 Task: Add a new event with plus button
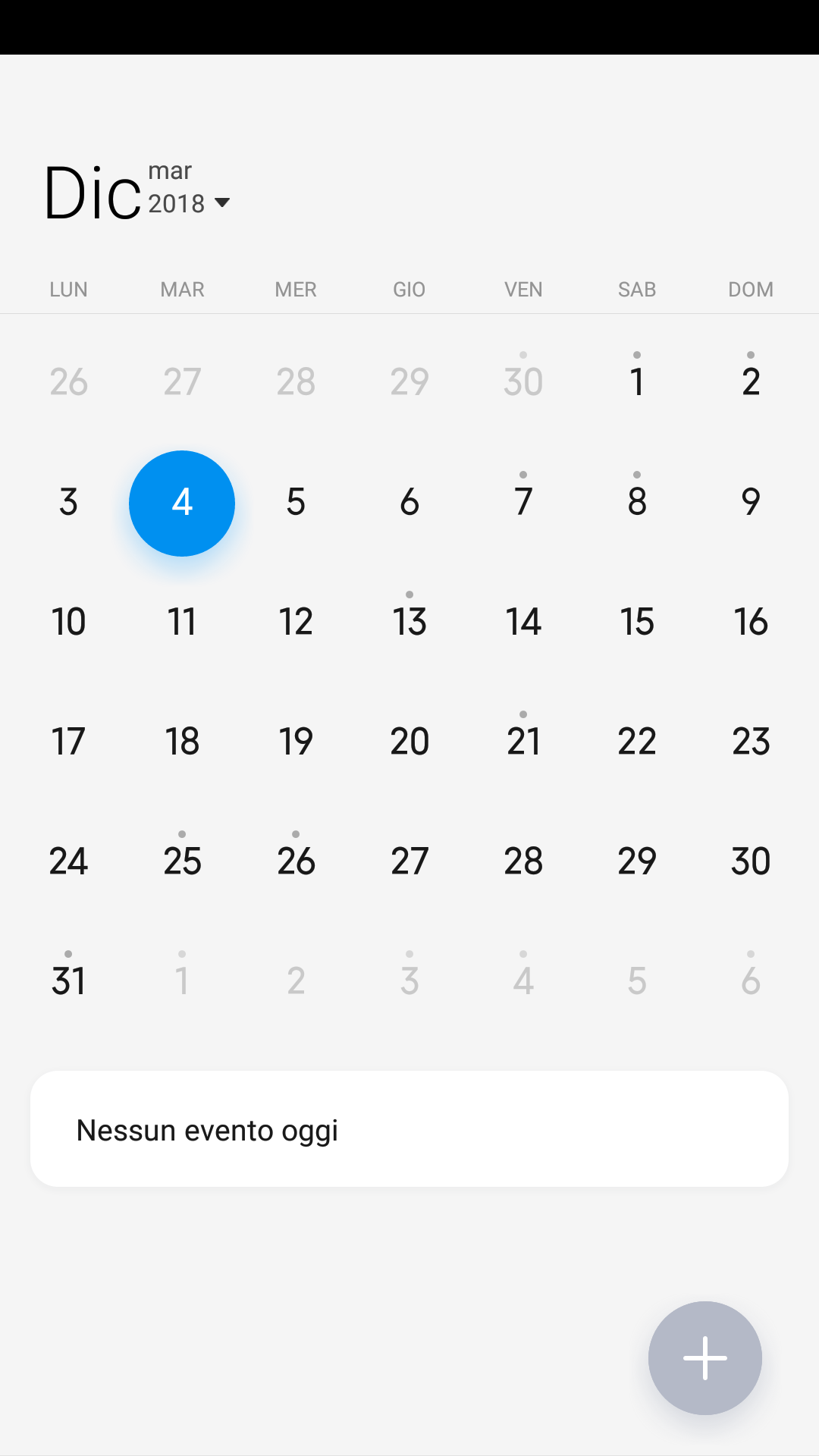705,1357
